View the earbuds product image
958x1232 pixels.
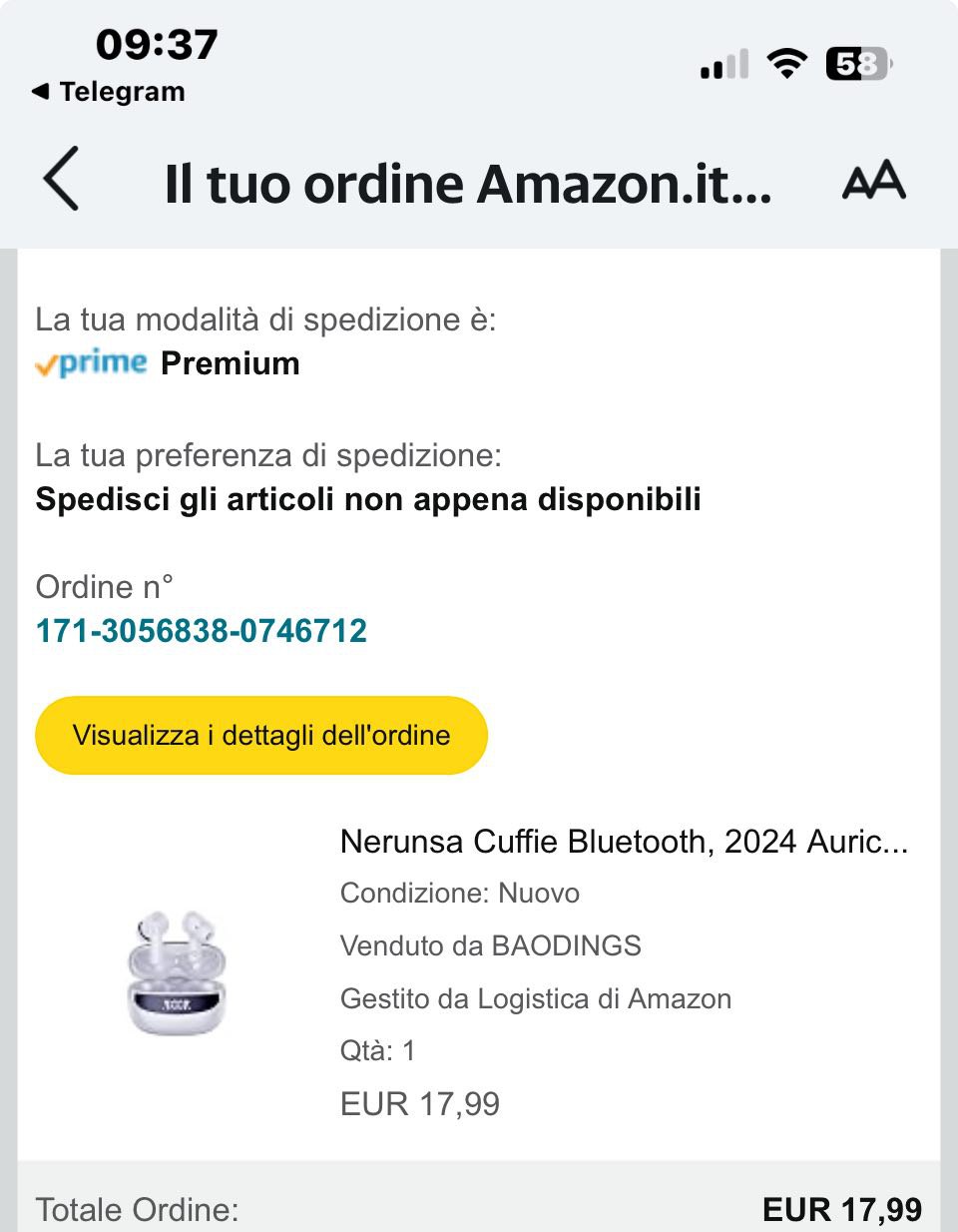(x=177, y=972)
